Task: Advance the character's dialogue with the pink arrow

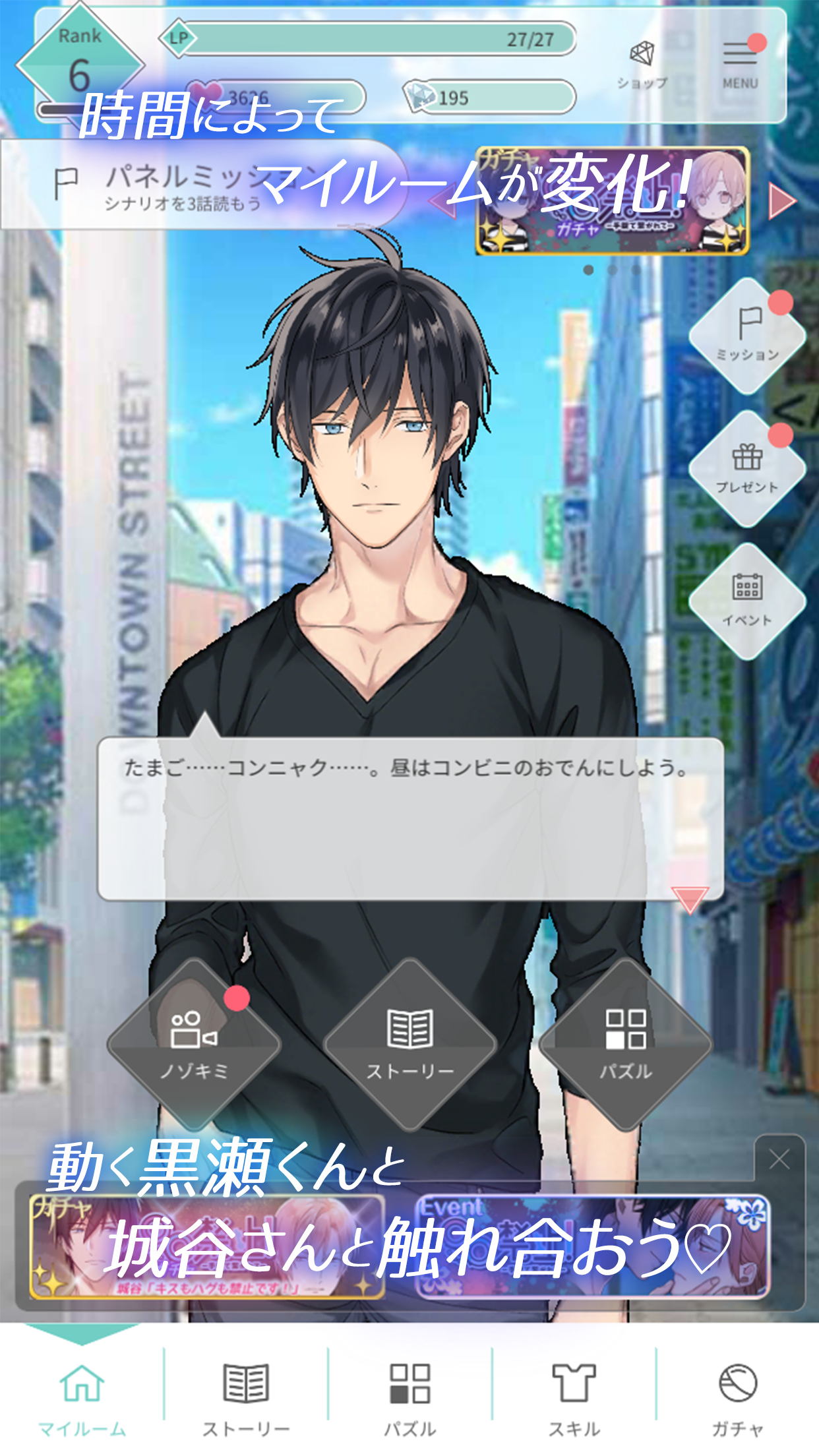Action: pyautogui.click(x=689, y=899)
